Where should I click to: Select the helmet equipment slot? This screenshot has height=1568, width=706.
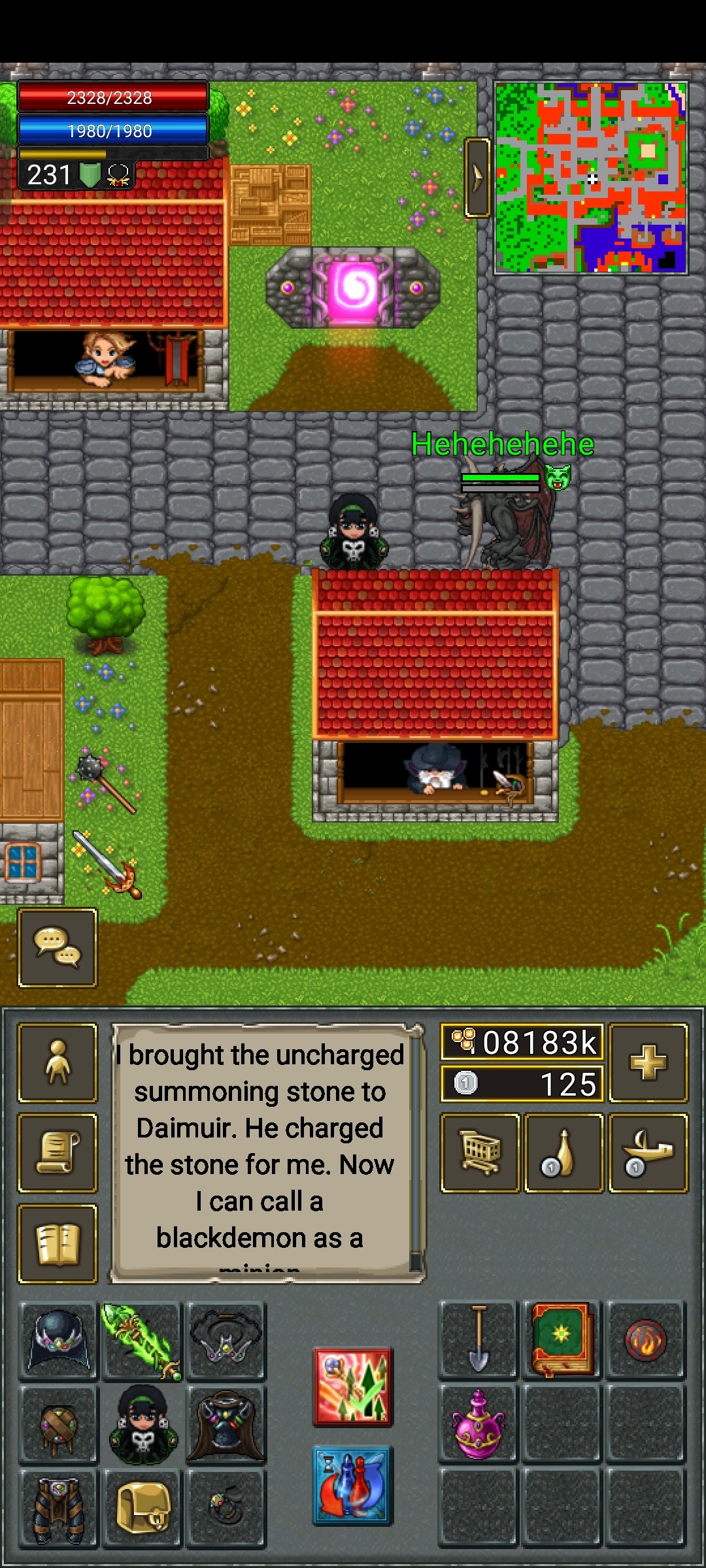(x=58, y=1341)
